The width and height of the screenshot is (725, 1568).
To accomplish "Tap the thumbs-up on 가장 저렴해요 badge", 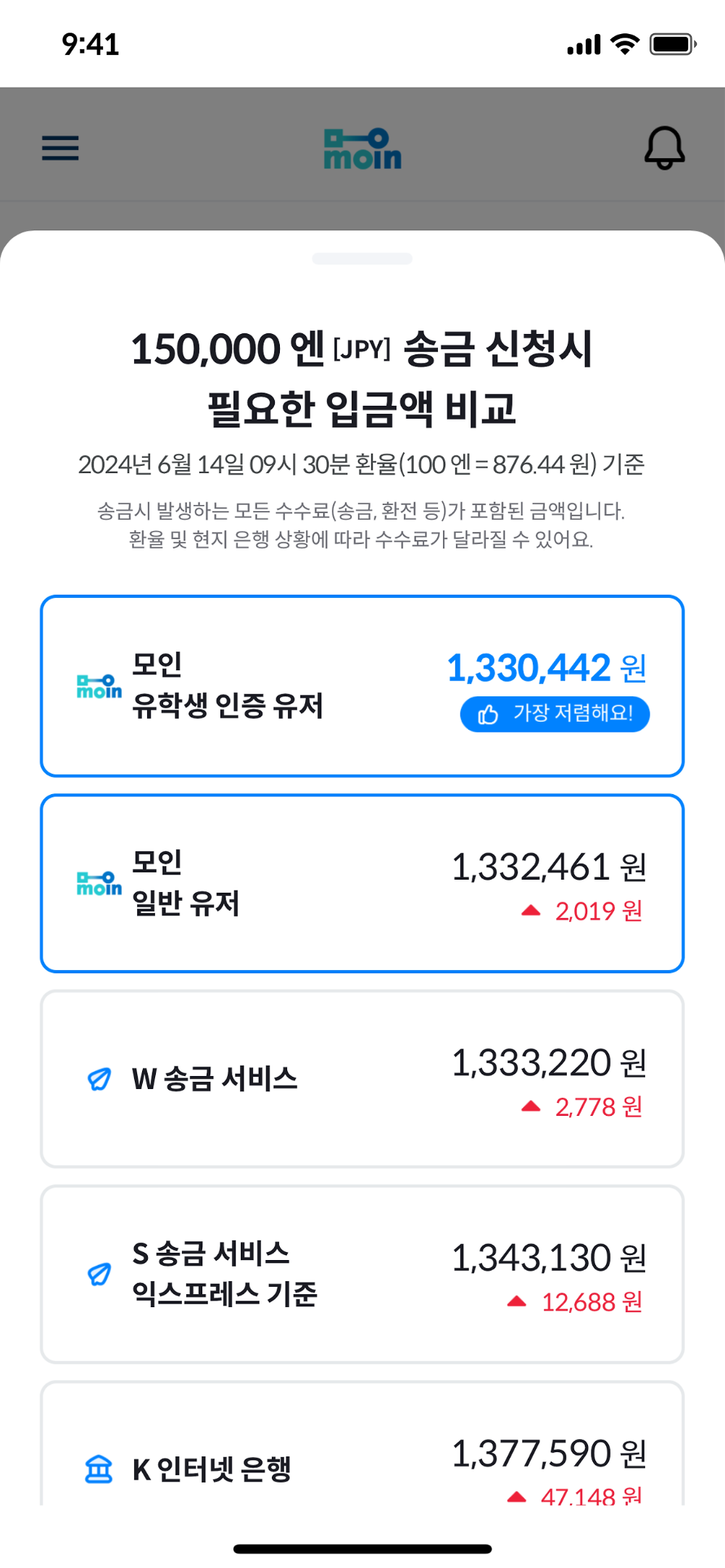I will click(486, 714).
